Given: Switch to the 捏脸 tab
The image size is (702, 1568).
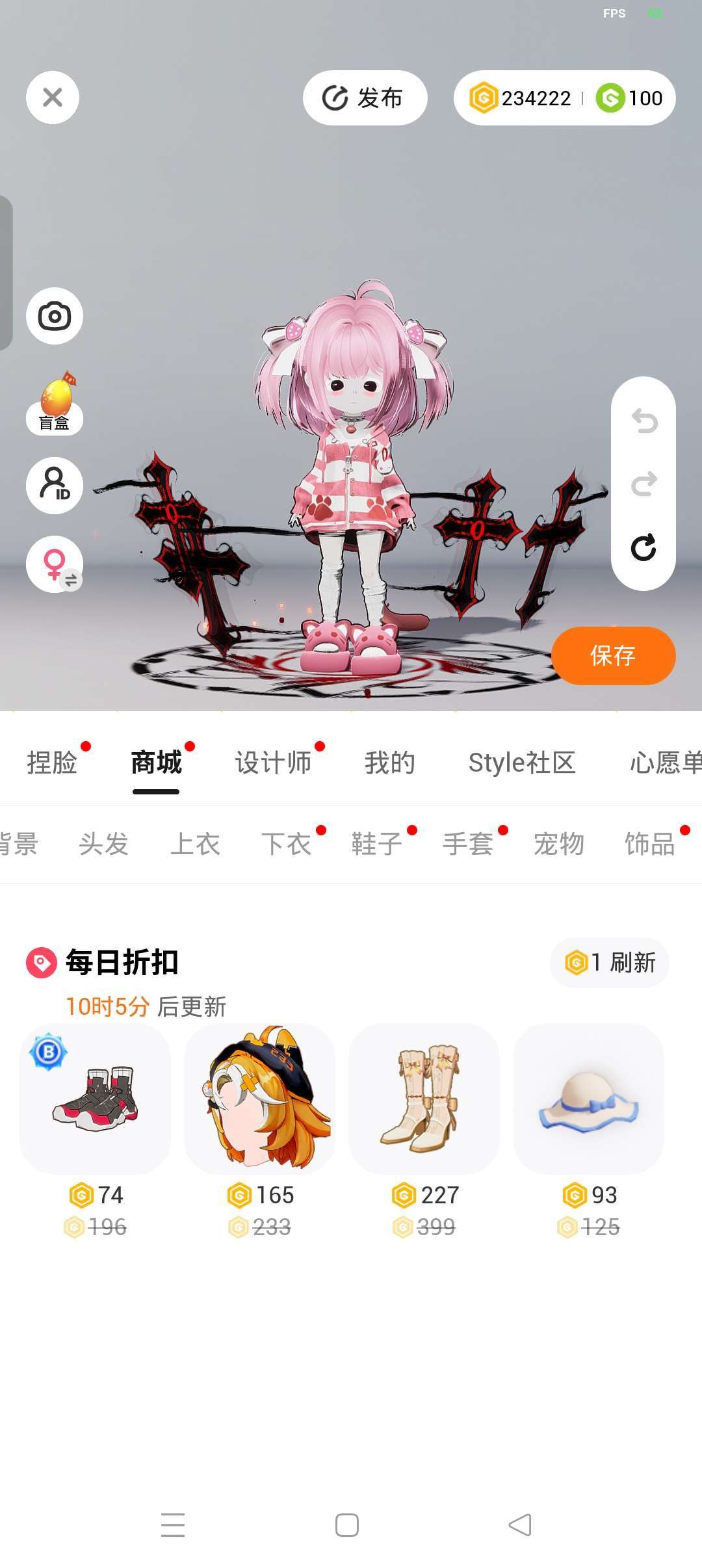Looking at the screenshot, I should [x=52, y=763].
